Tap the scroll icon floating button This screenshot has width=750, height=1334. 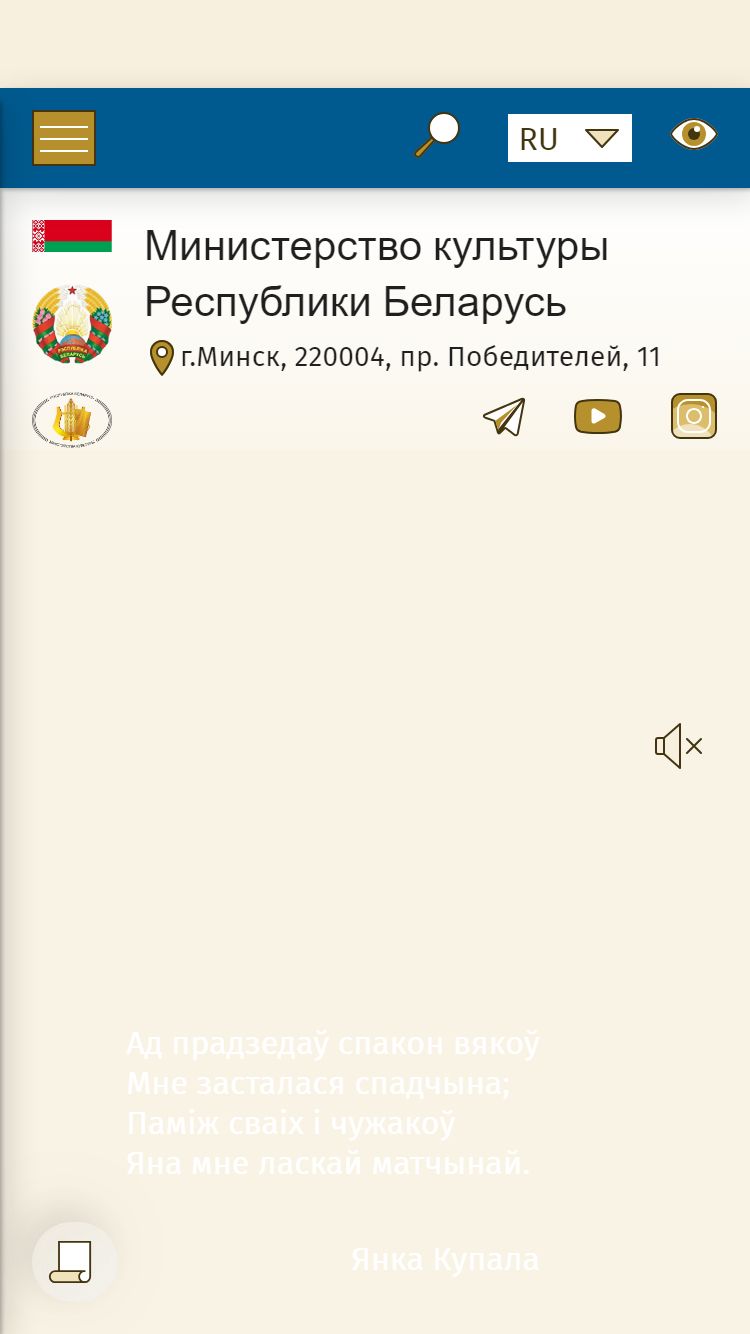pyautogui.click(x=75, y=1262)
